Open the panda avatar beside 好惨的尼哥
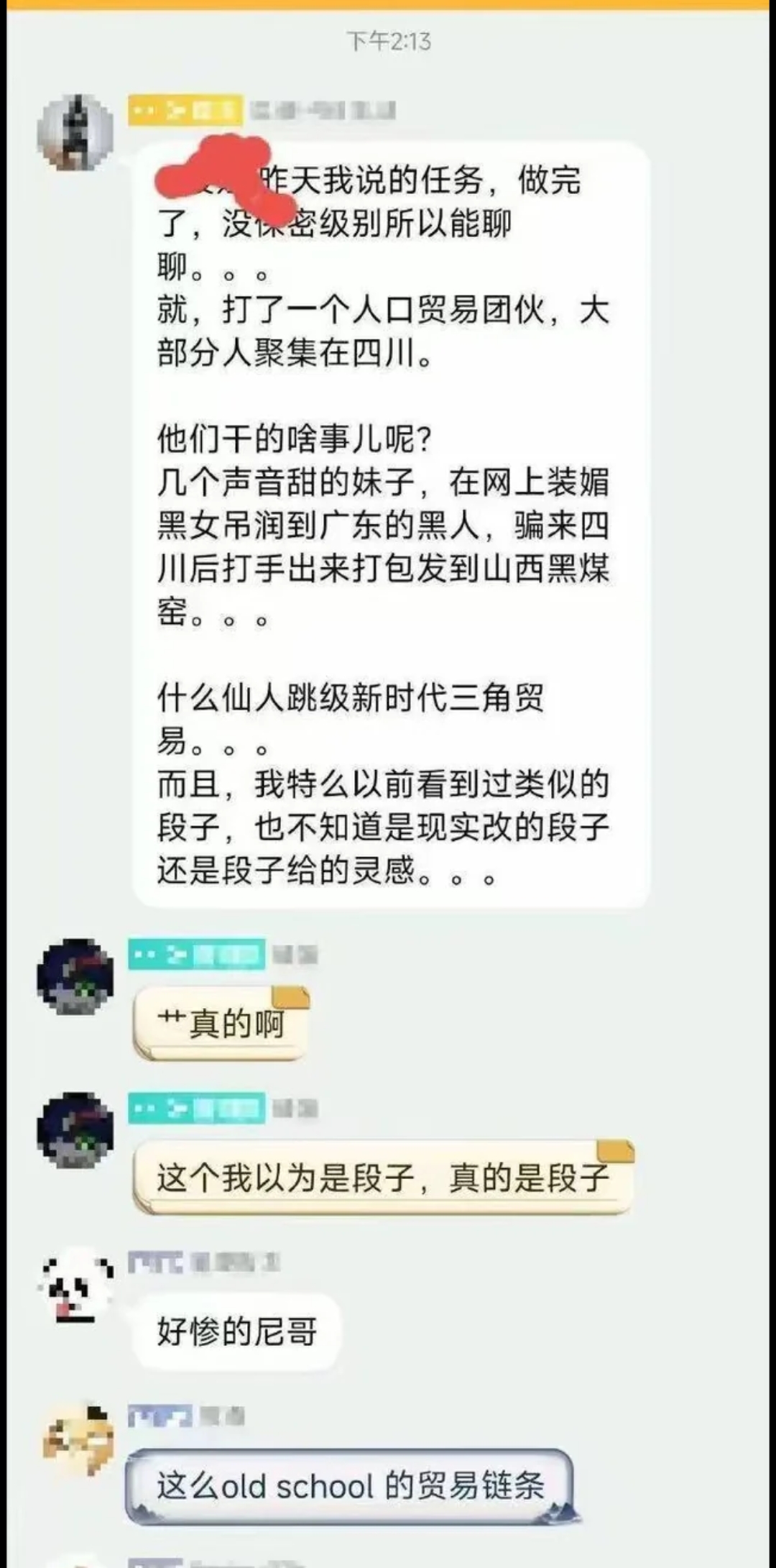The image size is (776, 1568). 75,1286
